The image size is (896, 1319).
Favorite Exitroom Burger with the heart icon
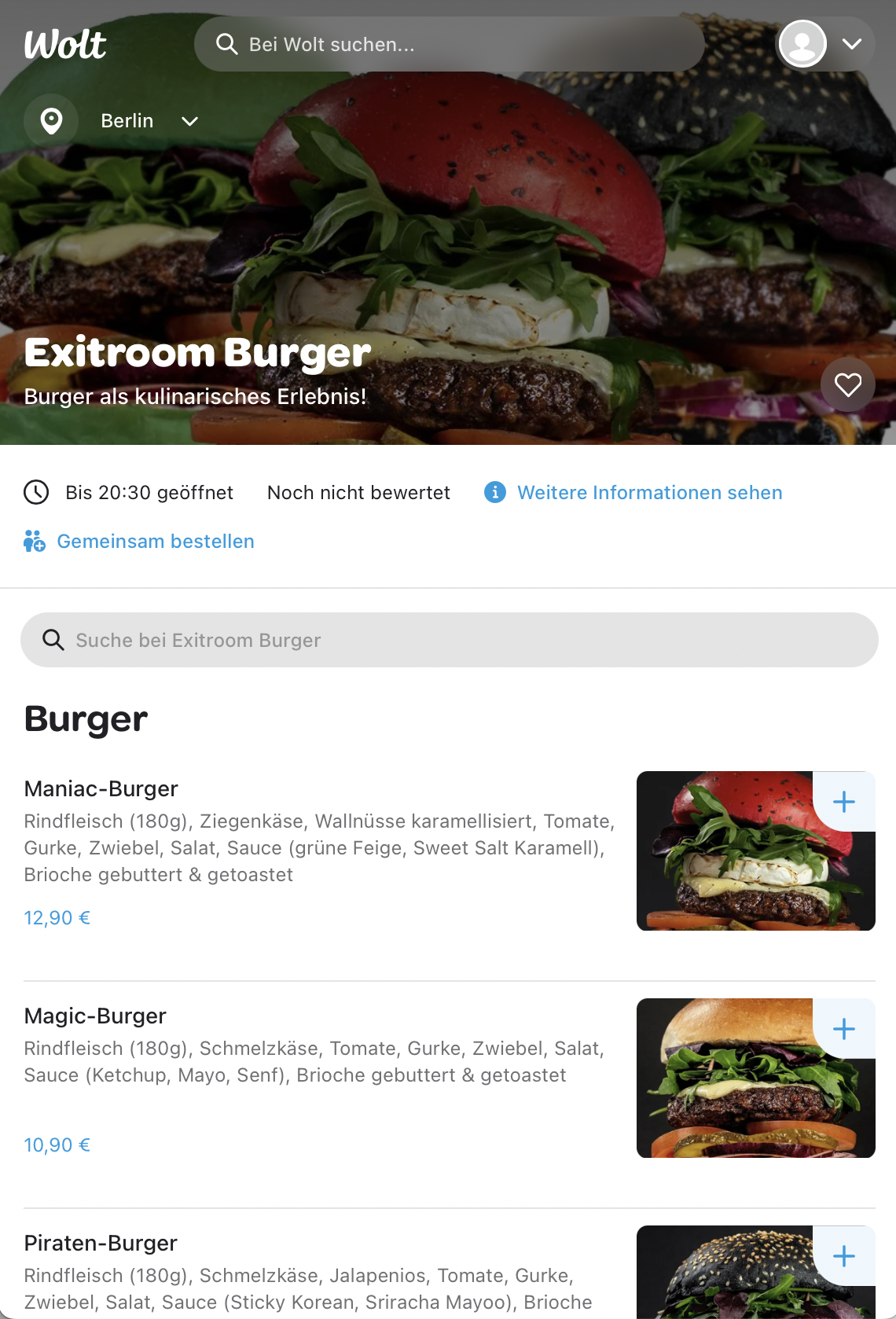[x=847, y=385]
